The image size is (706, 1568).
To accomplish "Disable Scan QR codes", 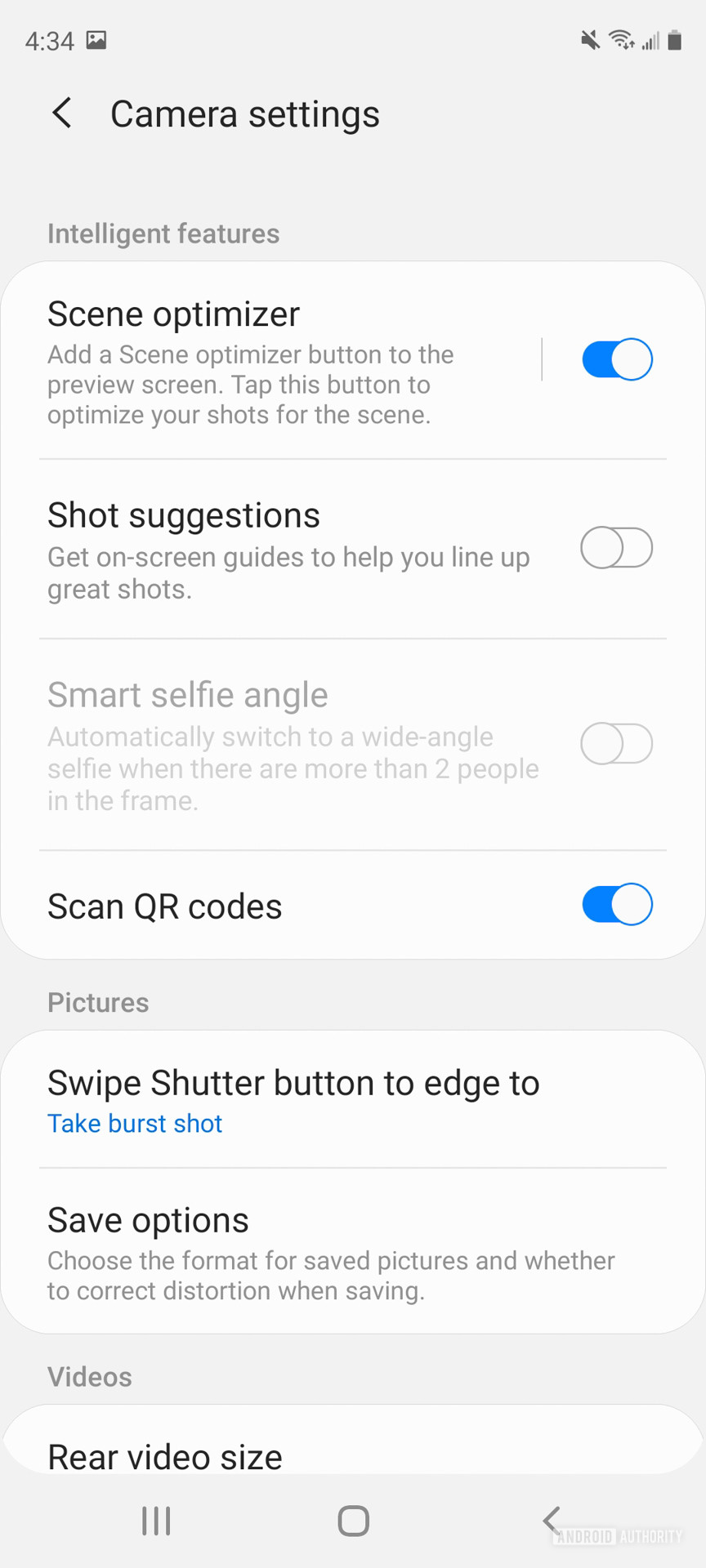I will coord(616,904).
